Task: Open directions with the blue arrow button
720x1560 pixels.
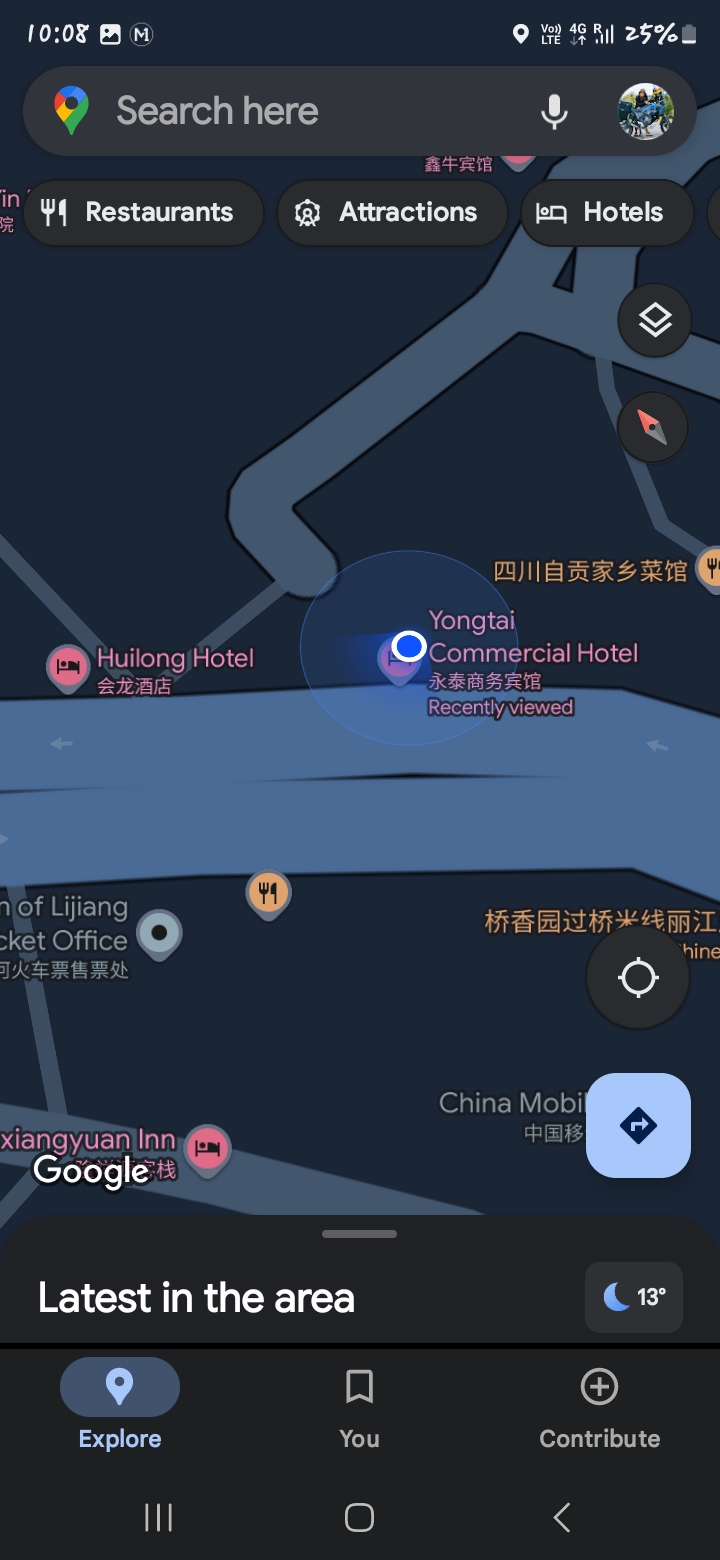Action: click(x=638, y=1126)
